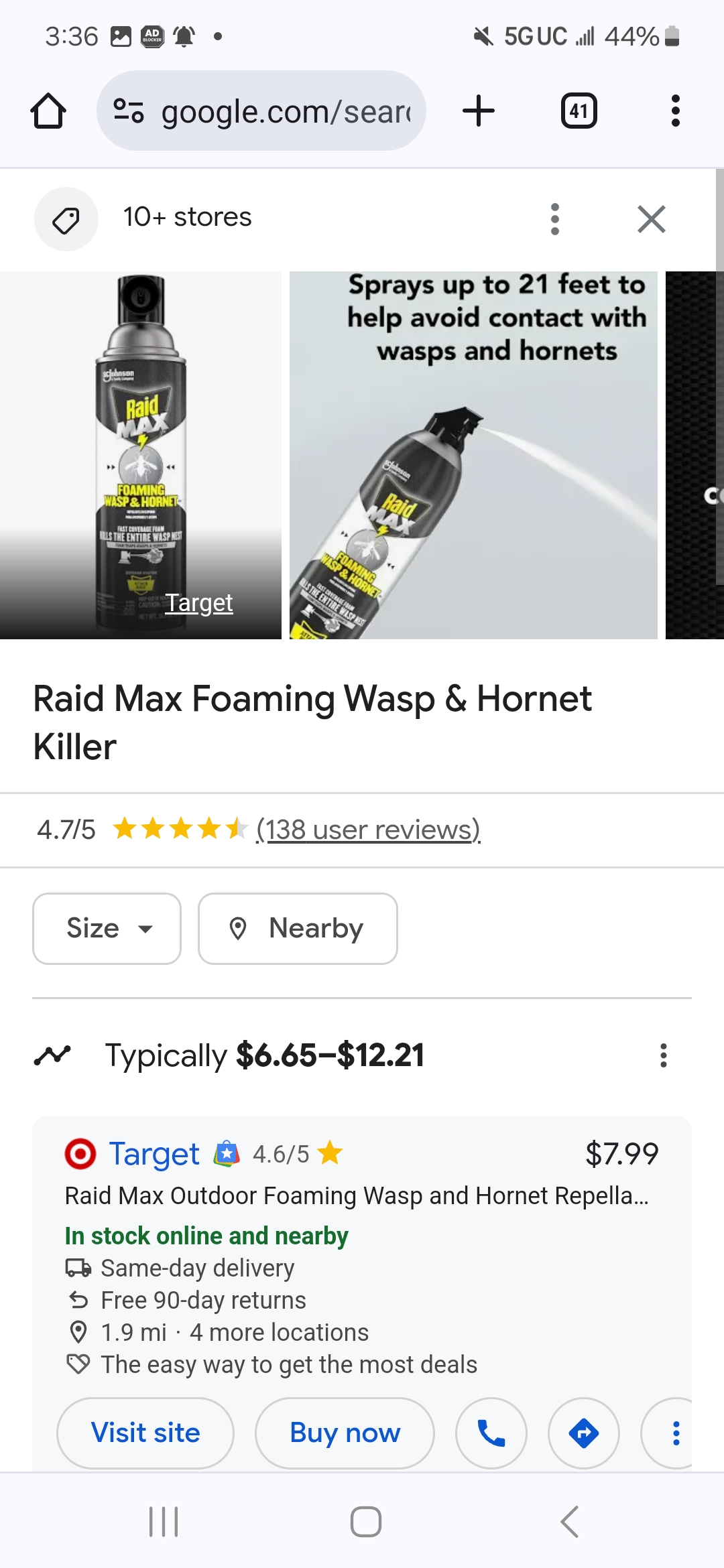Open the Target store listing

154,1154
